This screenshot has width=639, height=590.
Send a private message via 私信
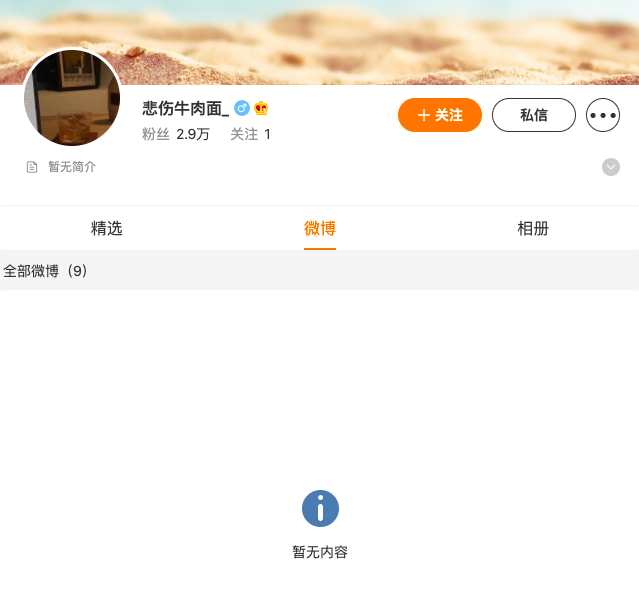click(533, 115)
